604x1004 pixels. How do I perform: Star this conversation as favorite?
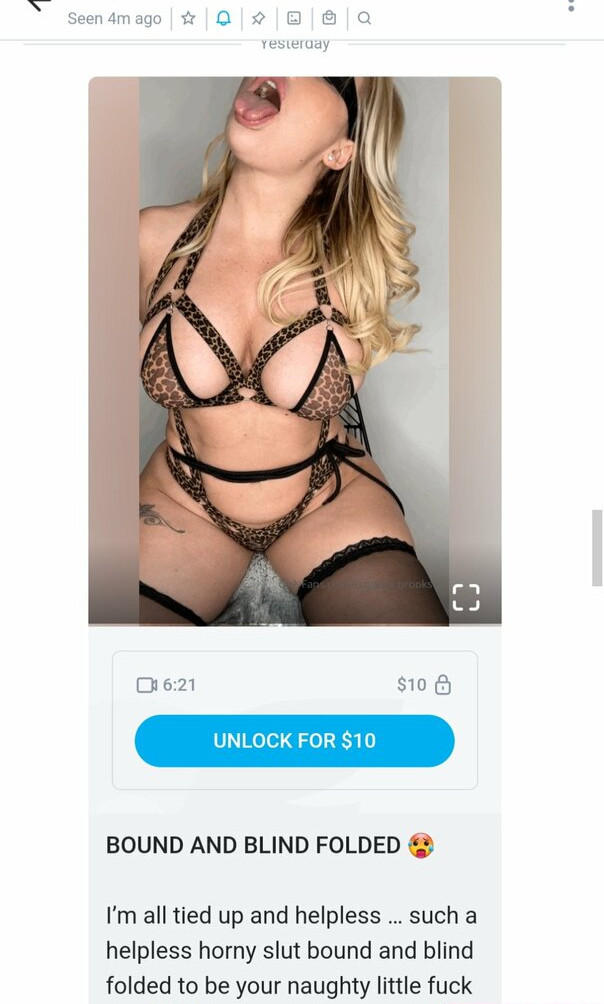tap(188, 18)
